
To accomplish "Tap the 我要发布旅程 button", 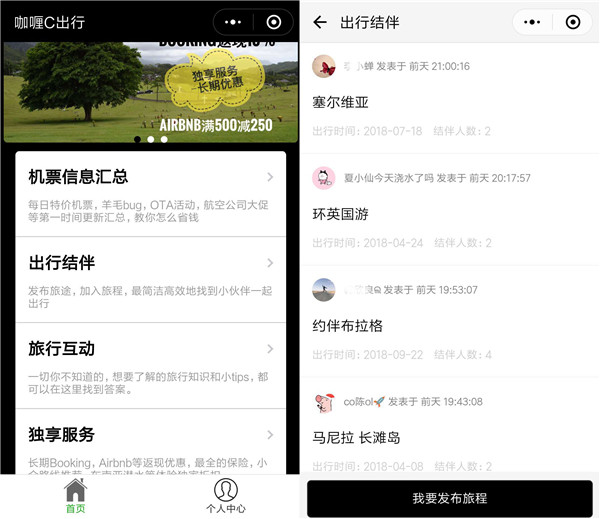I will pyautogui.click(x=449, y=498).
